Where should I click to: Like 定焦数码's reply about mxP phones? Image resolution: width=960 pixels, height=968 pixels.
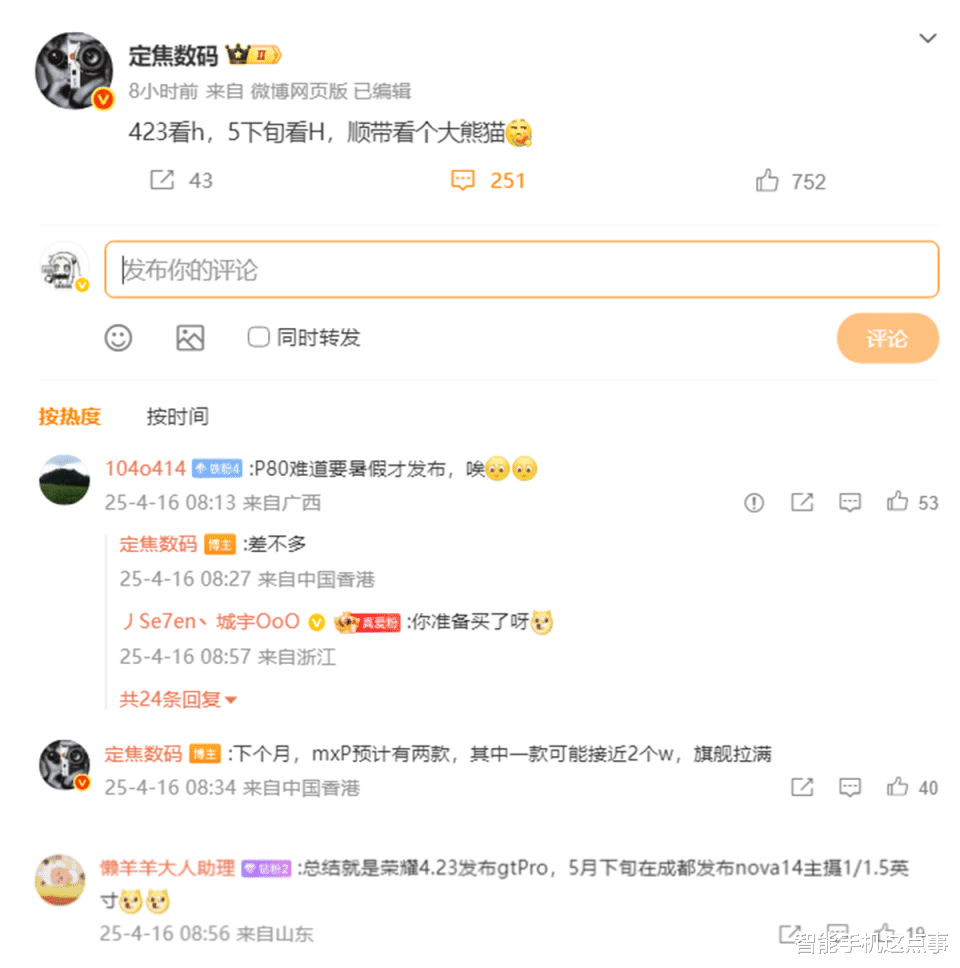pos(898,789)
